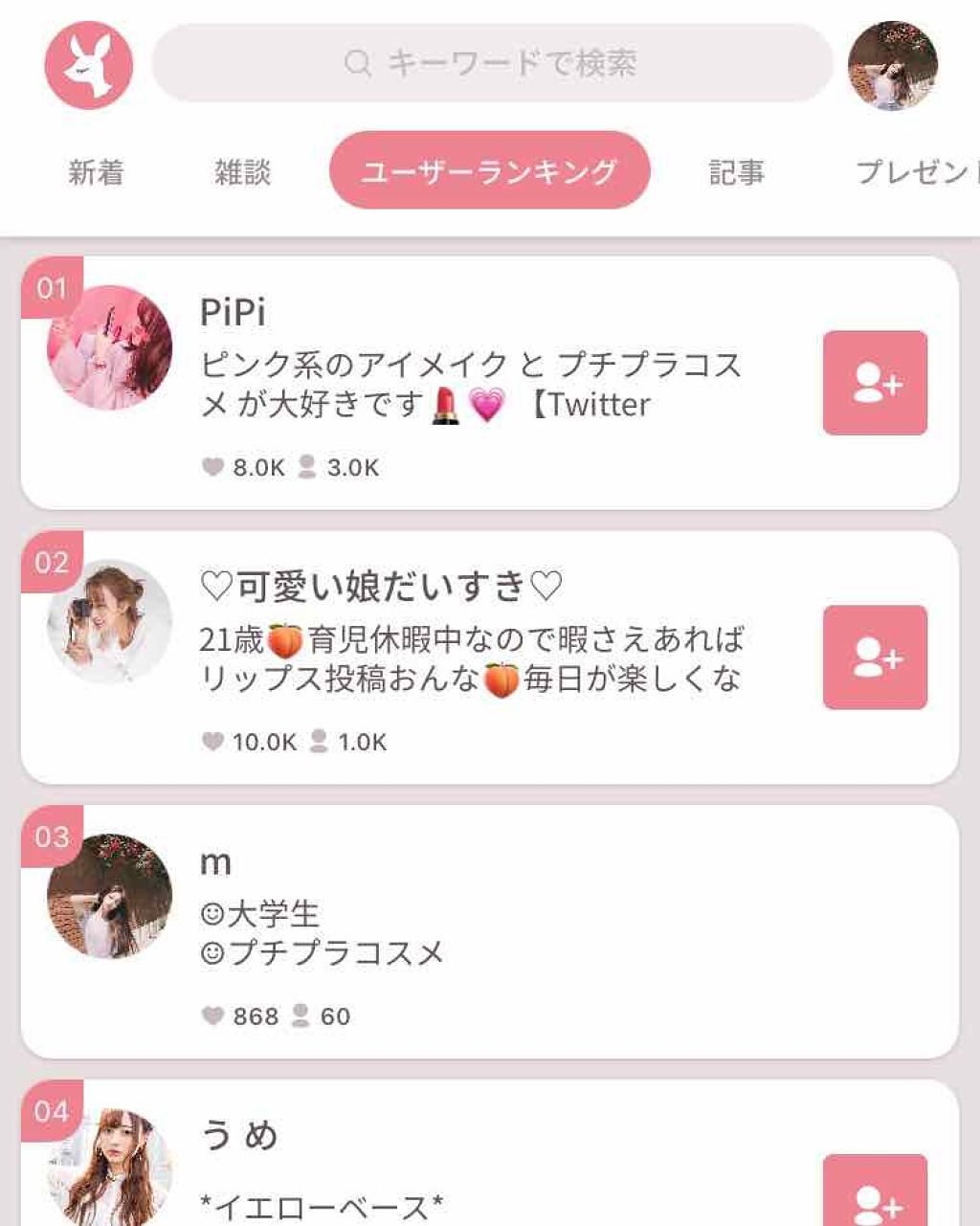Click the search magnifier icon
The height and width of the screenshot is (1226, 980).
pyautogui.click(x=357, y=63)
